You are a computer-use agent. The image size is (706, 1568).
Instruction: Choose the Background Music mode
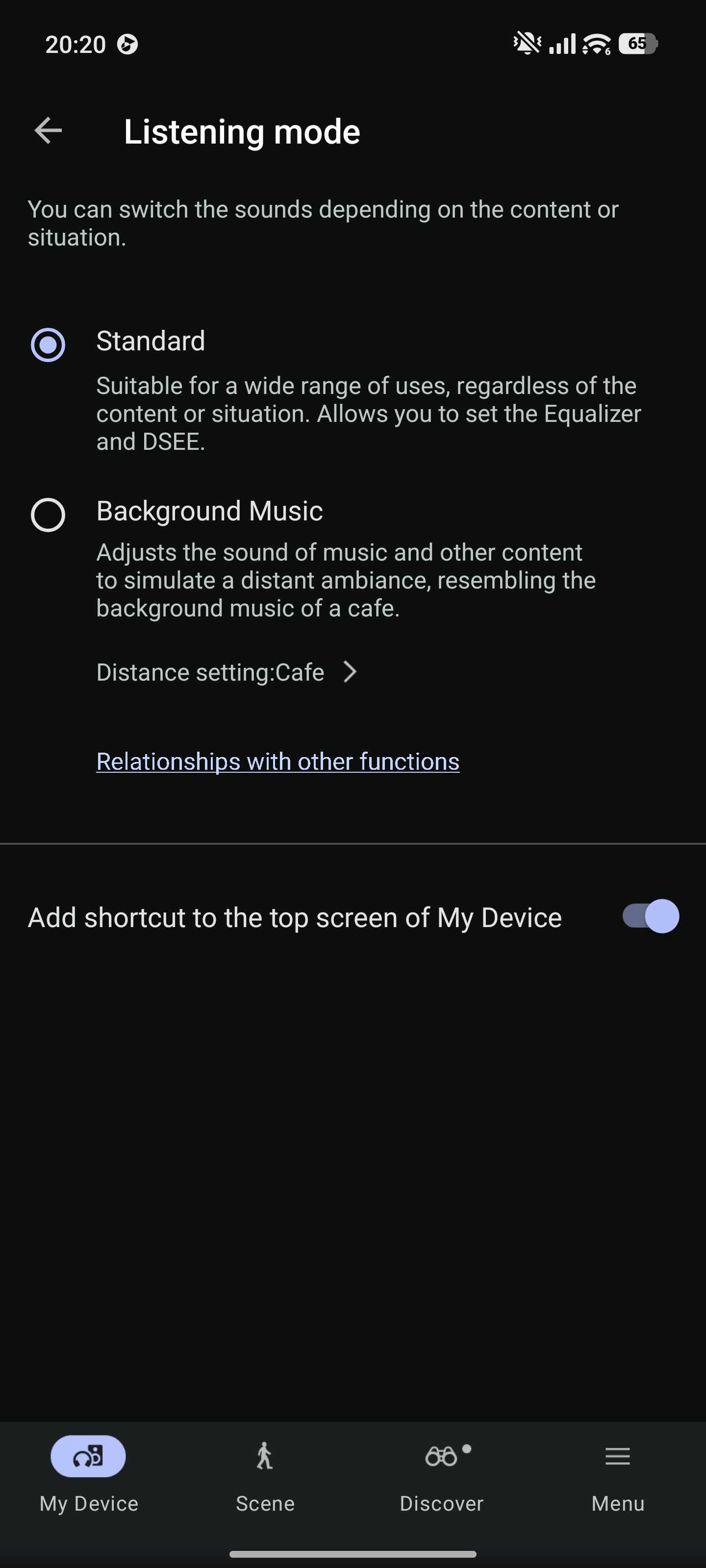click(x=48, y=515)
